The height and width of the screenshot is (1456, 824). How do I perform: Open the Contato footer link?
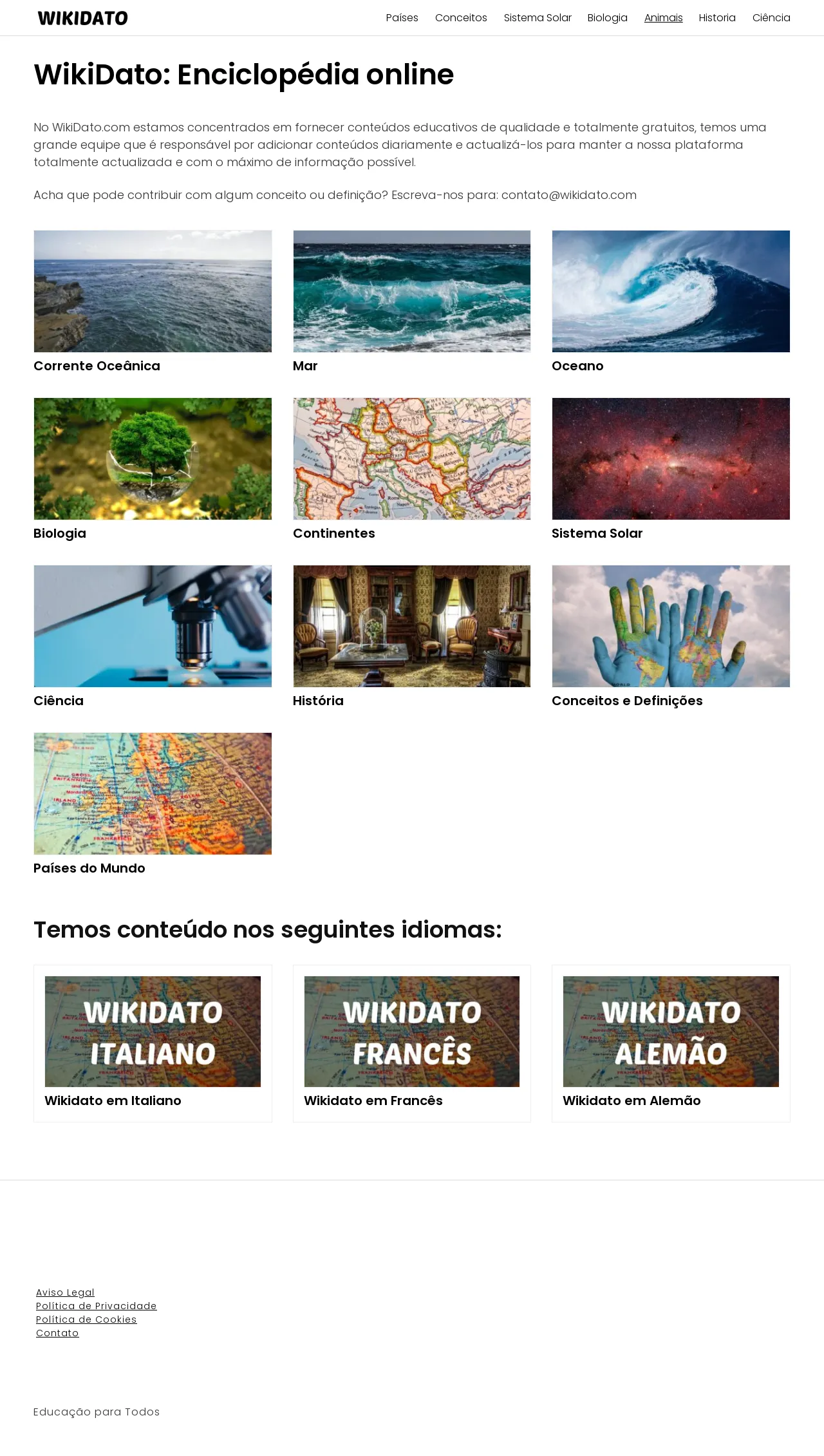(57, 1332)
